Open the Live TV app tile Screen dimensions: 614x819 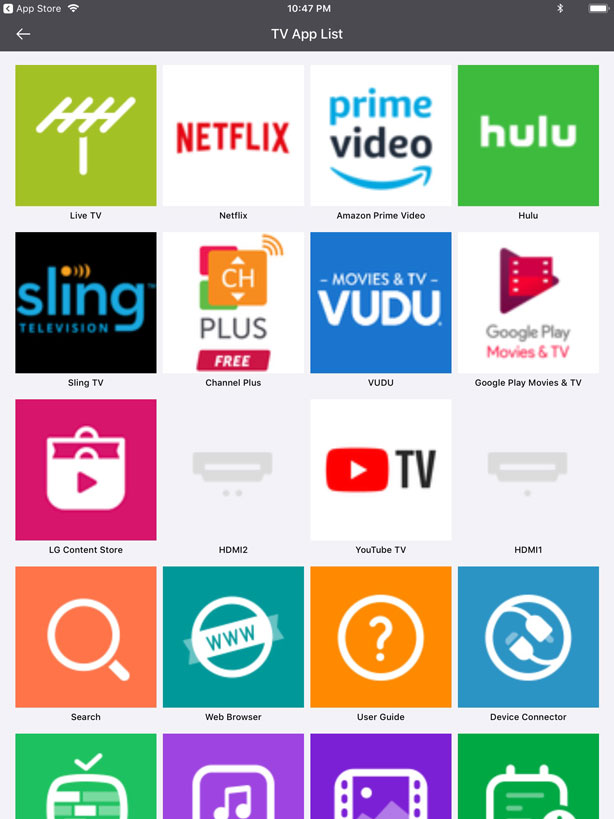pyautogui.click(x=86, y=136)
